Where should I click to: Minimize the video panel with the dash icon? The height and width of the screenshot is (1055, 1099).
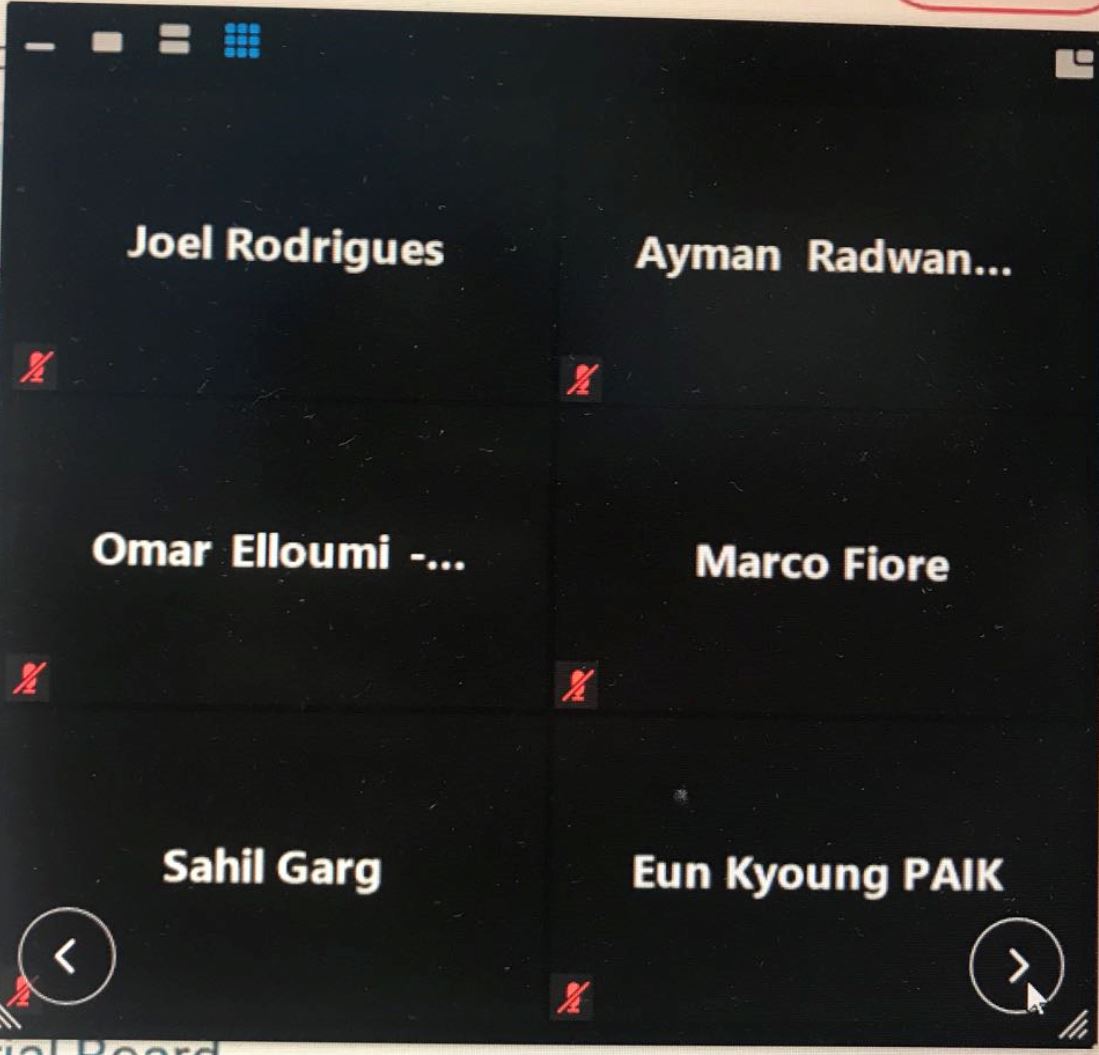tap(40, 45)
